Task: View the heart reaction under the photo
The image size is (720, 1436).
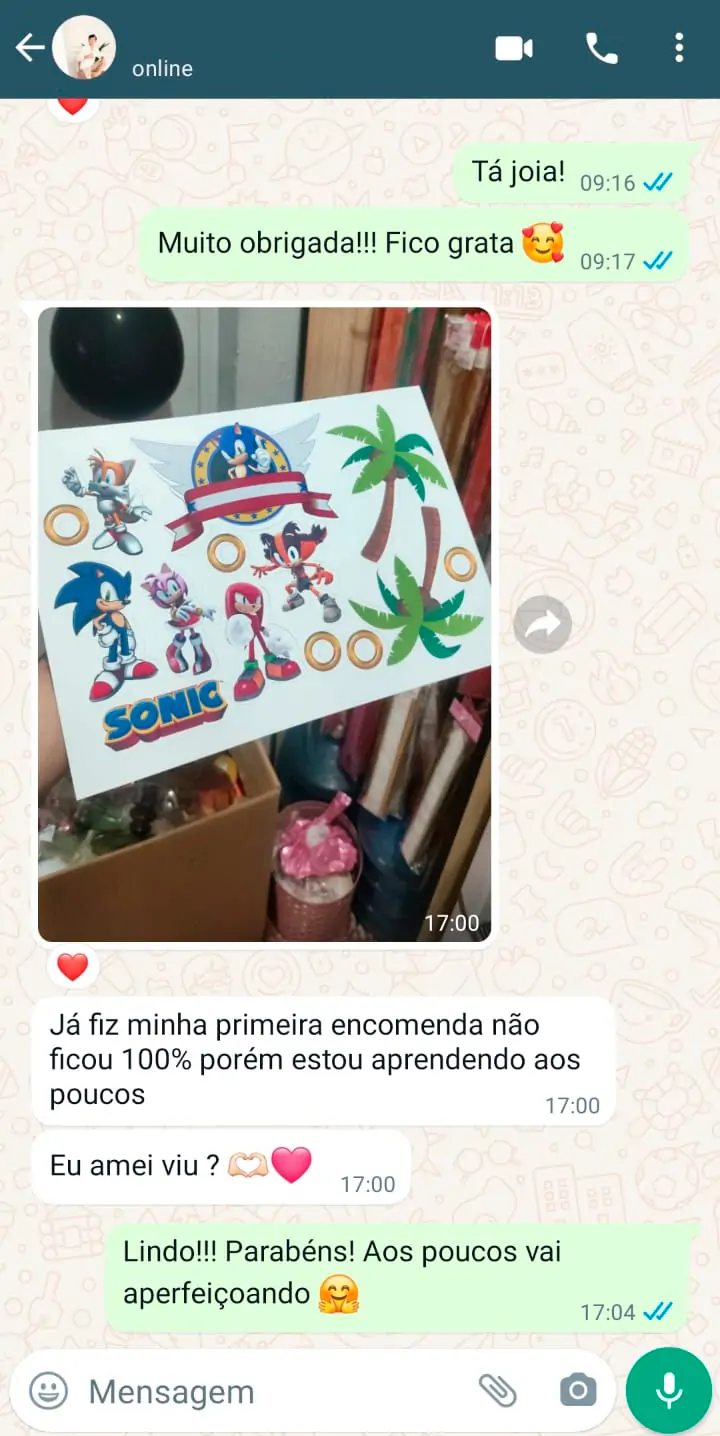Action: click(72, 967)
